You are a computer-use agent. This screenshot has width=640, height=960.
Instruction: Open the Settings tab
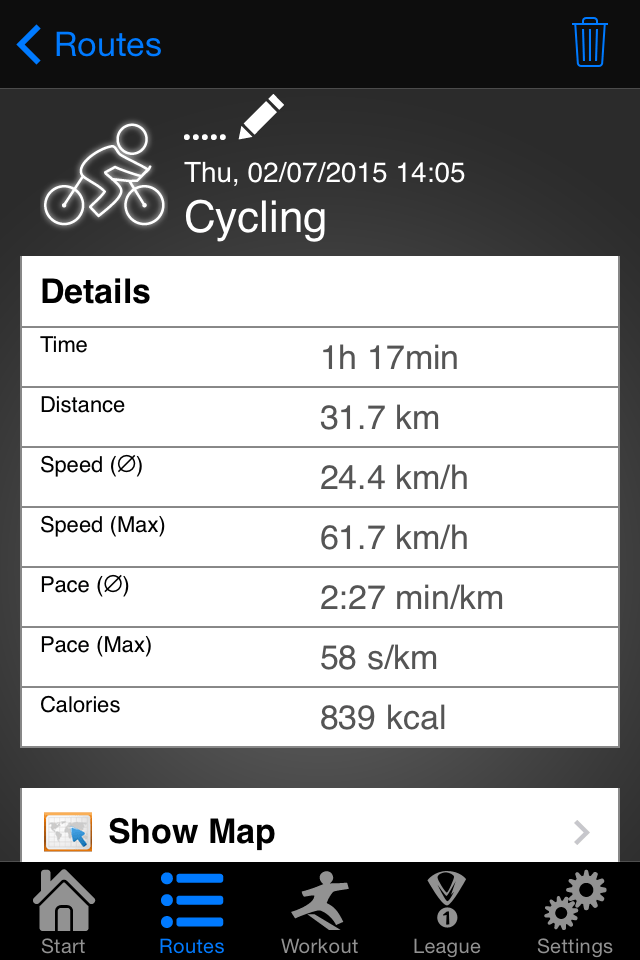[575, 912]
